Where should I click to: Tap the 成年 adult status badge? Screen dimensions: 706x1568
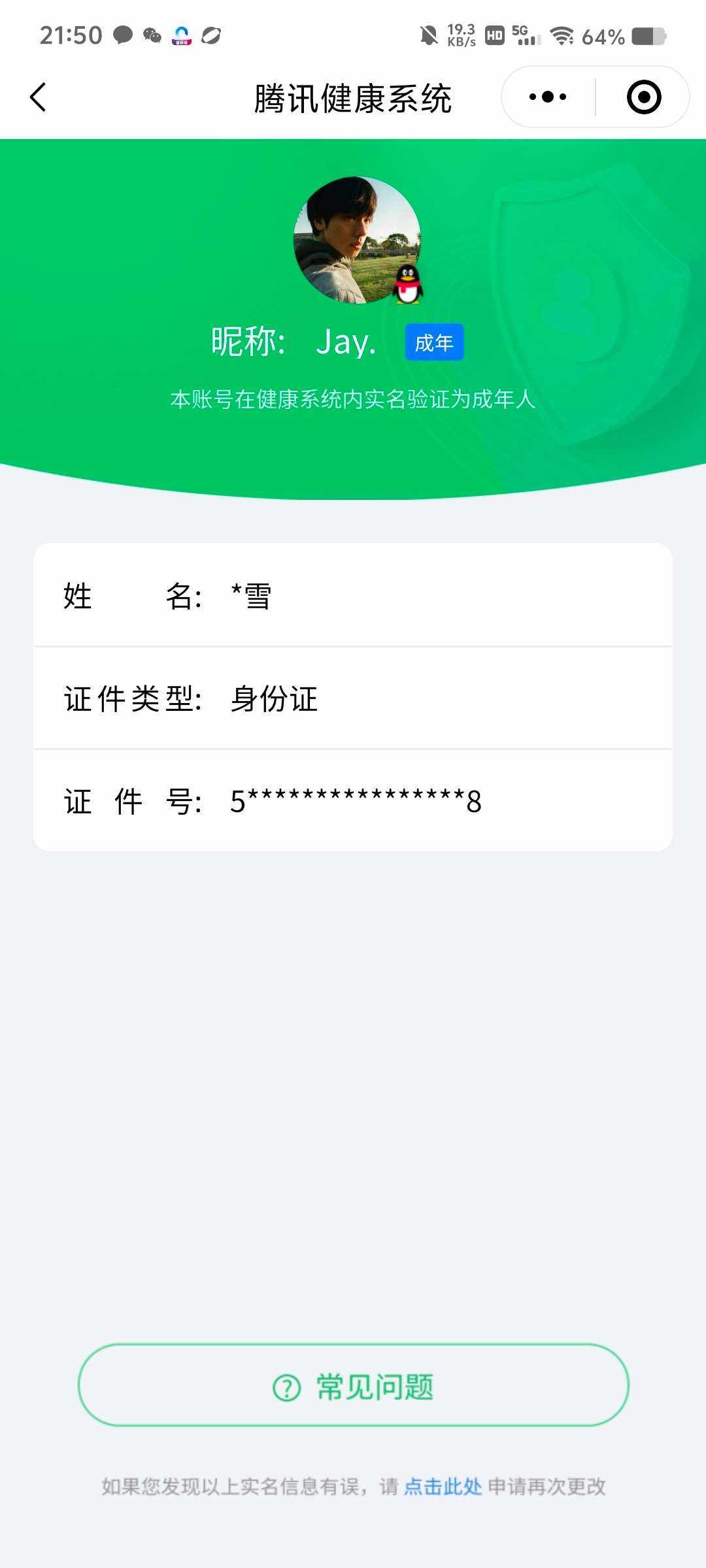[435, 342]
